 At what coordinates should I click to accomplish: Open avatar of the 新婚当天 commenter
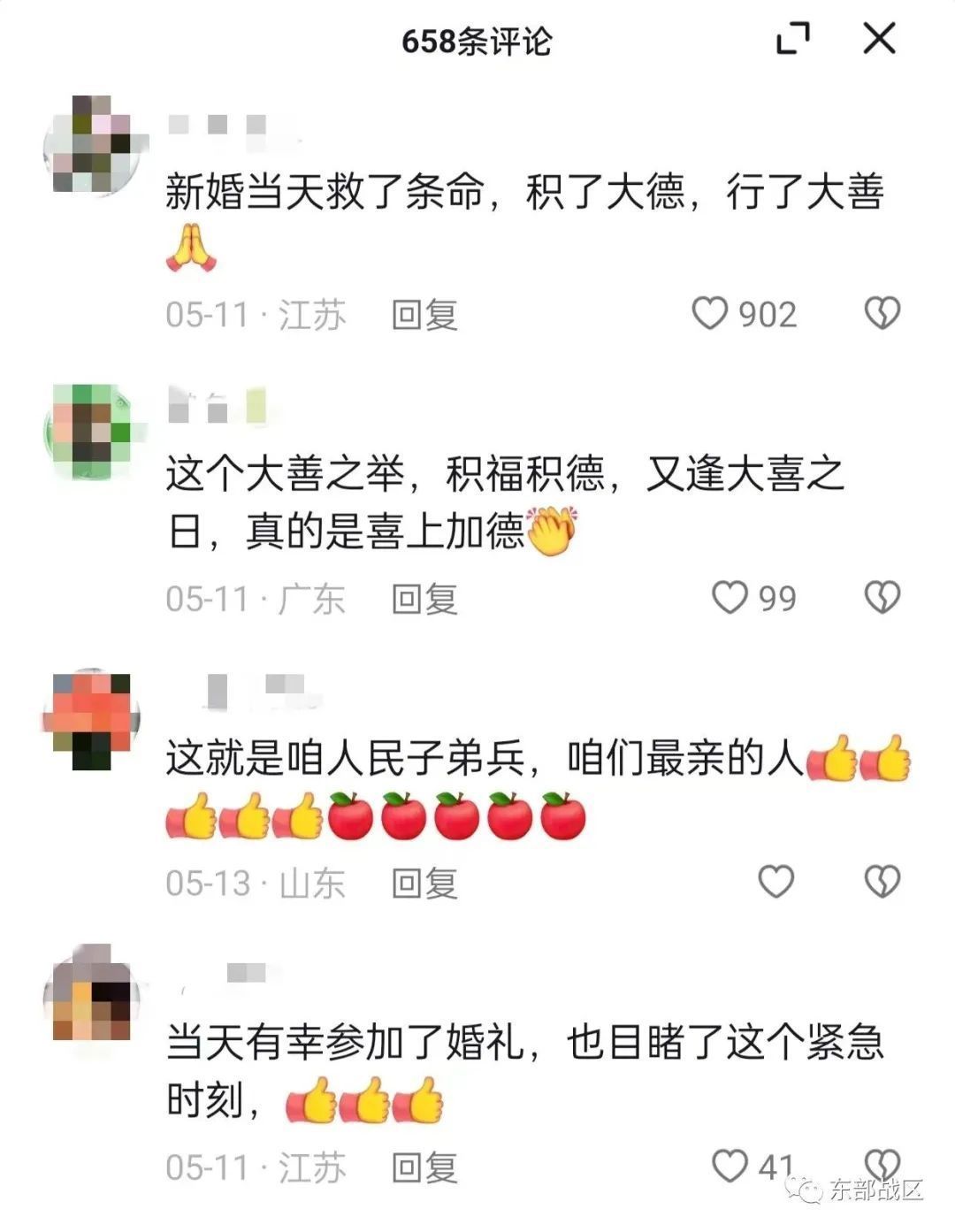(91, 144)
